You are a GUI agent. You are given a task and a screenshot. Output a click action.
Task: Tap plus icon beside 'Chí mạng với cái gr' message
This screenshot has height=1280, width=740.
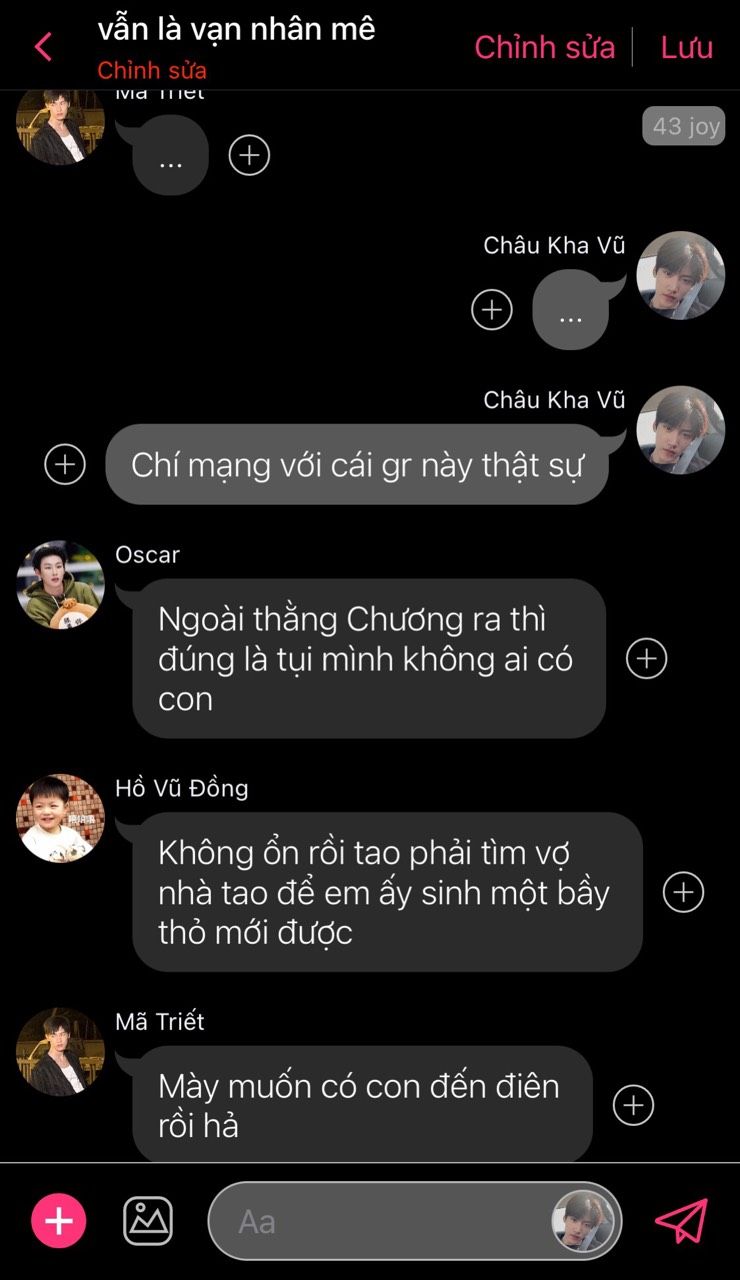coord(65,464)
